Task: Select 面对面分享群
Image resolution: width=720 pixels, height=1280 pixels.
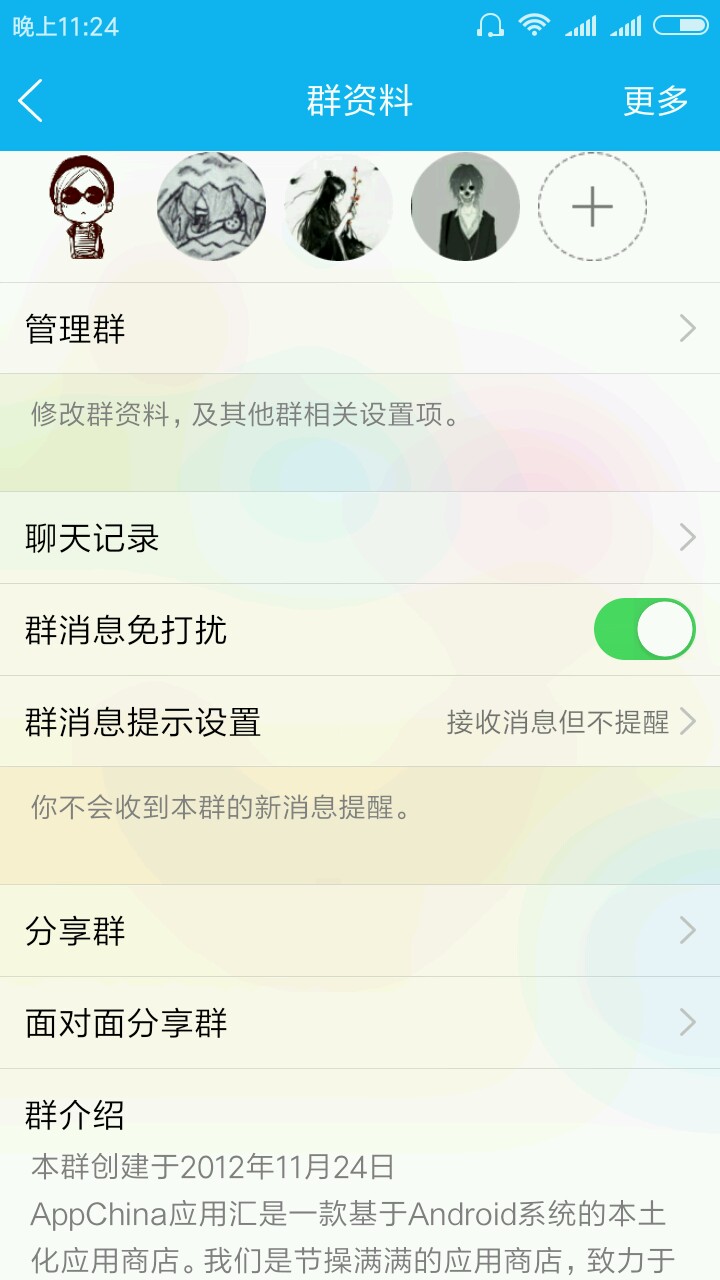Action: click(x=360, y=1023)
